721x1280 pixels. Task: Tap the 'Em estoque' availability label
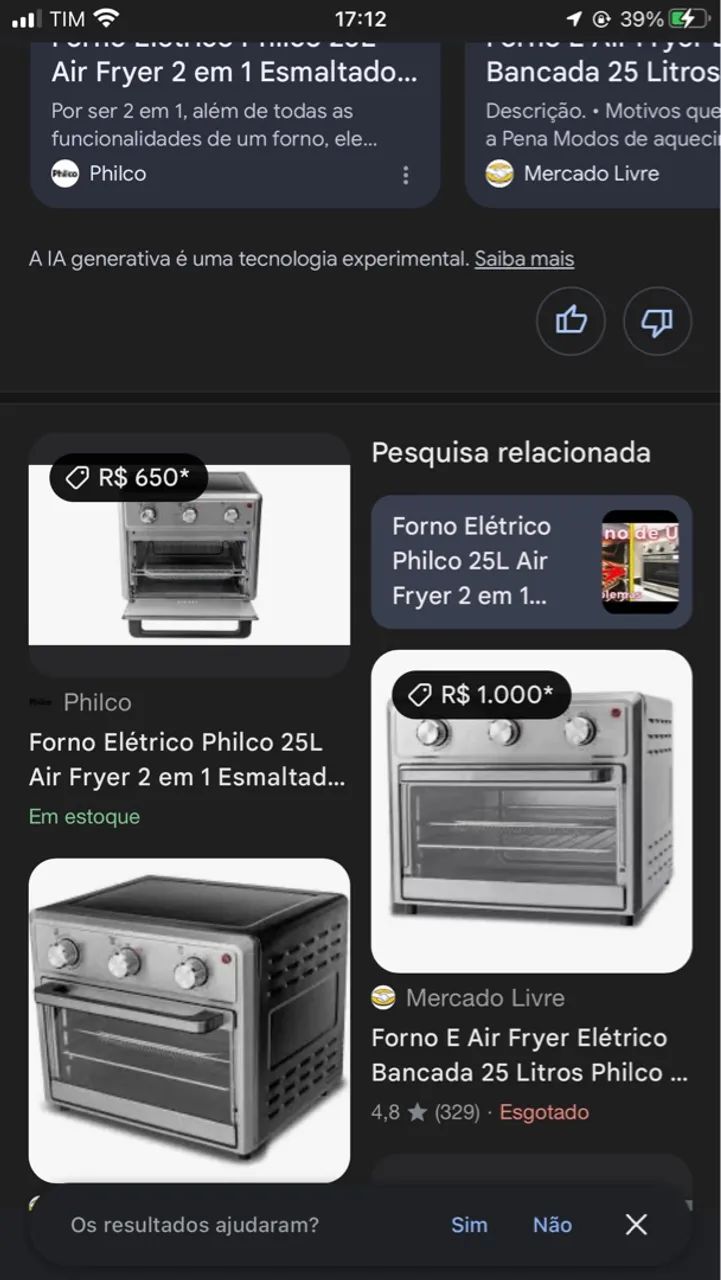(x=85, y=817)
